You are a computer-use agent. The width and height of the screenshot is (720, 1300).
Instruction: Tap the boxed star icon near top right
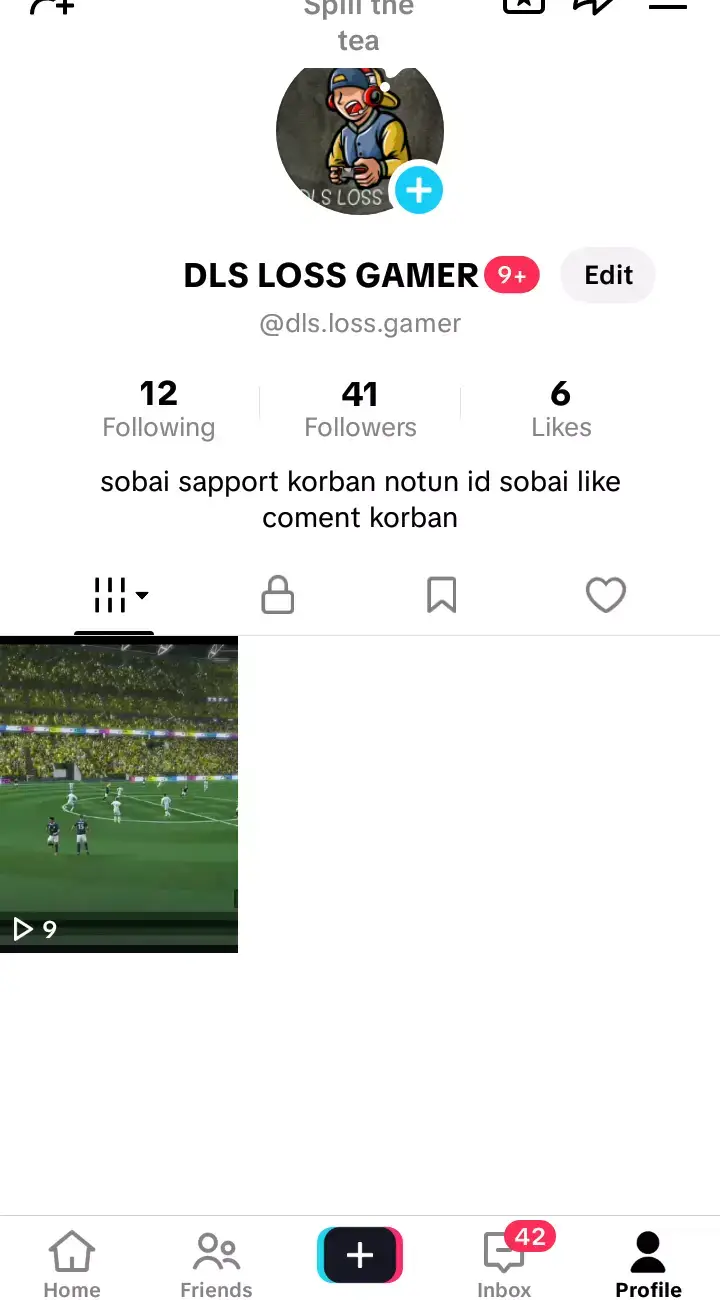[x=523, y=6]
